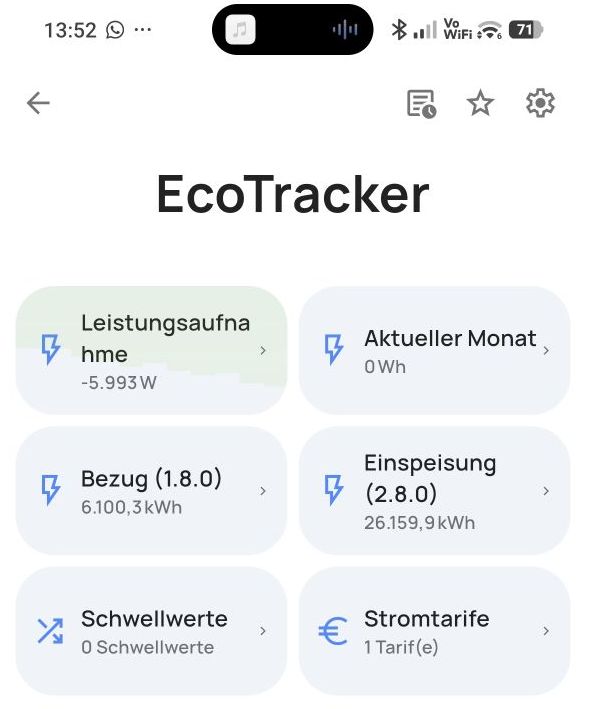Viewport: 593px width, 709px height.
Task: Open the Leistungsaufnahme card
Action: [152, 350]
